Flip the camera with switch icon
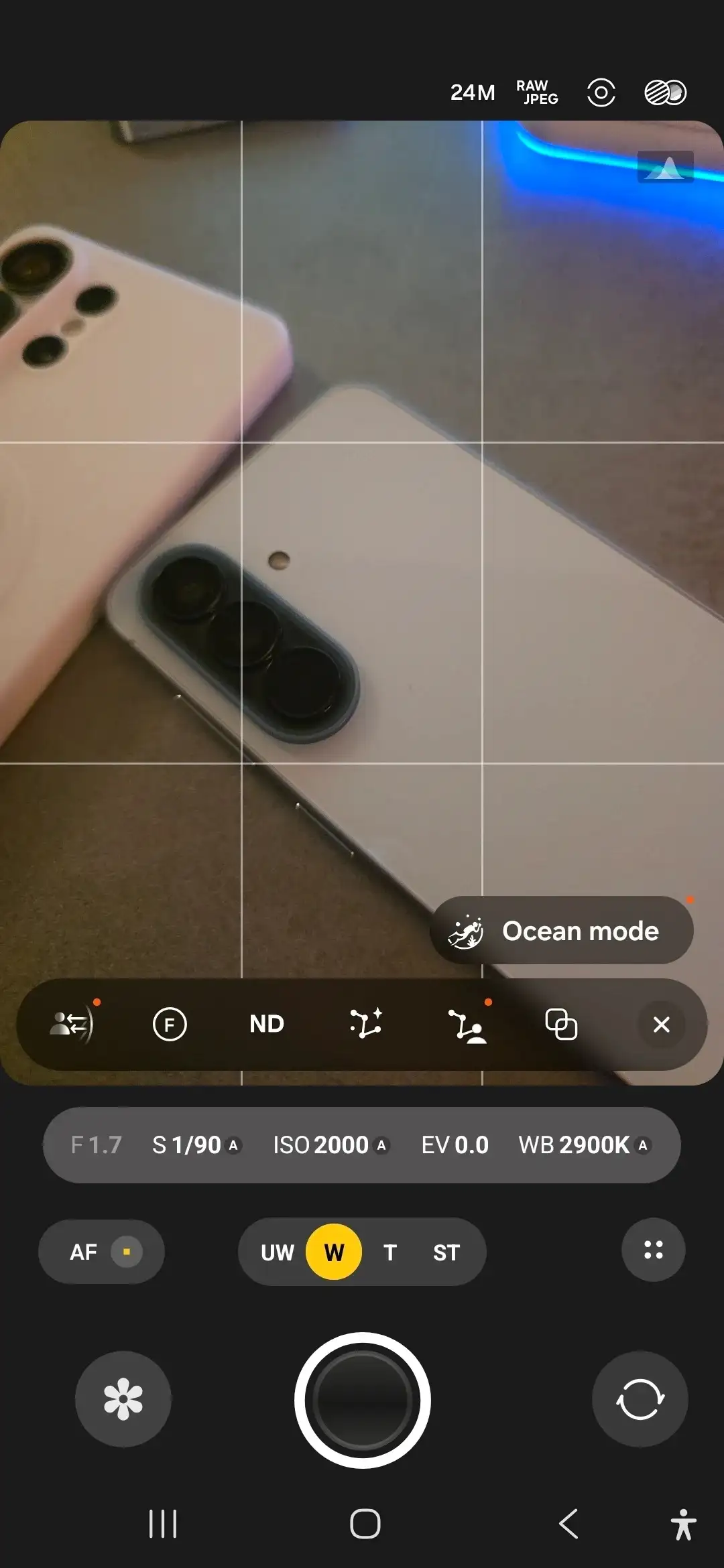724x1568 pixels. 640,1399
